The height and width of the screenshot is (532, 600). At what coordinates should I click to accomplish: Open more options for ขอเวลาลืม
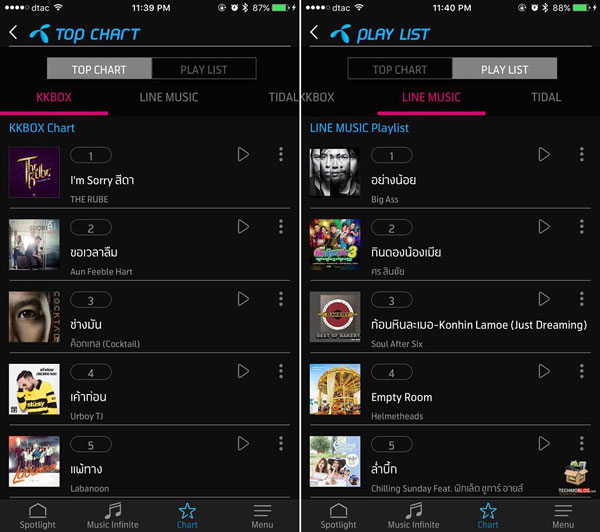[x=281, y=227]
